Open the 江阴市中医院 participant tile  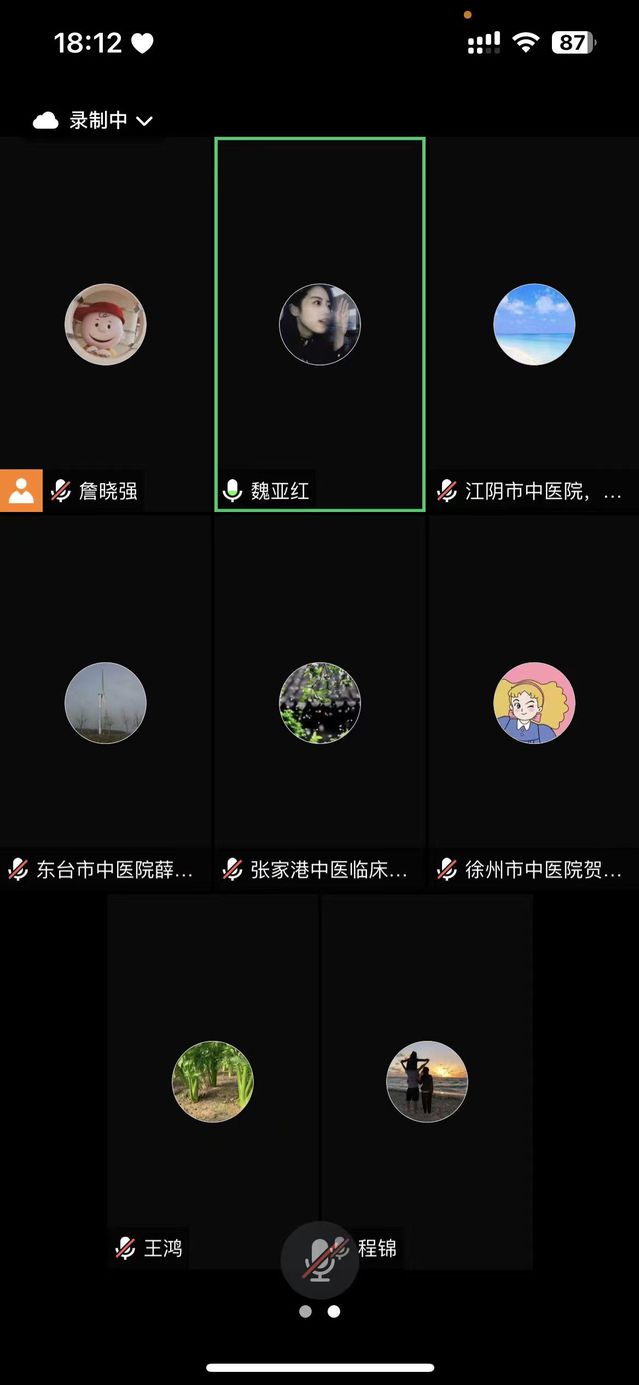pos(534,325)
